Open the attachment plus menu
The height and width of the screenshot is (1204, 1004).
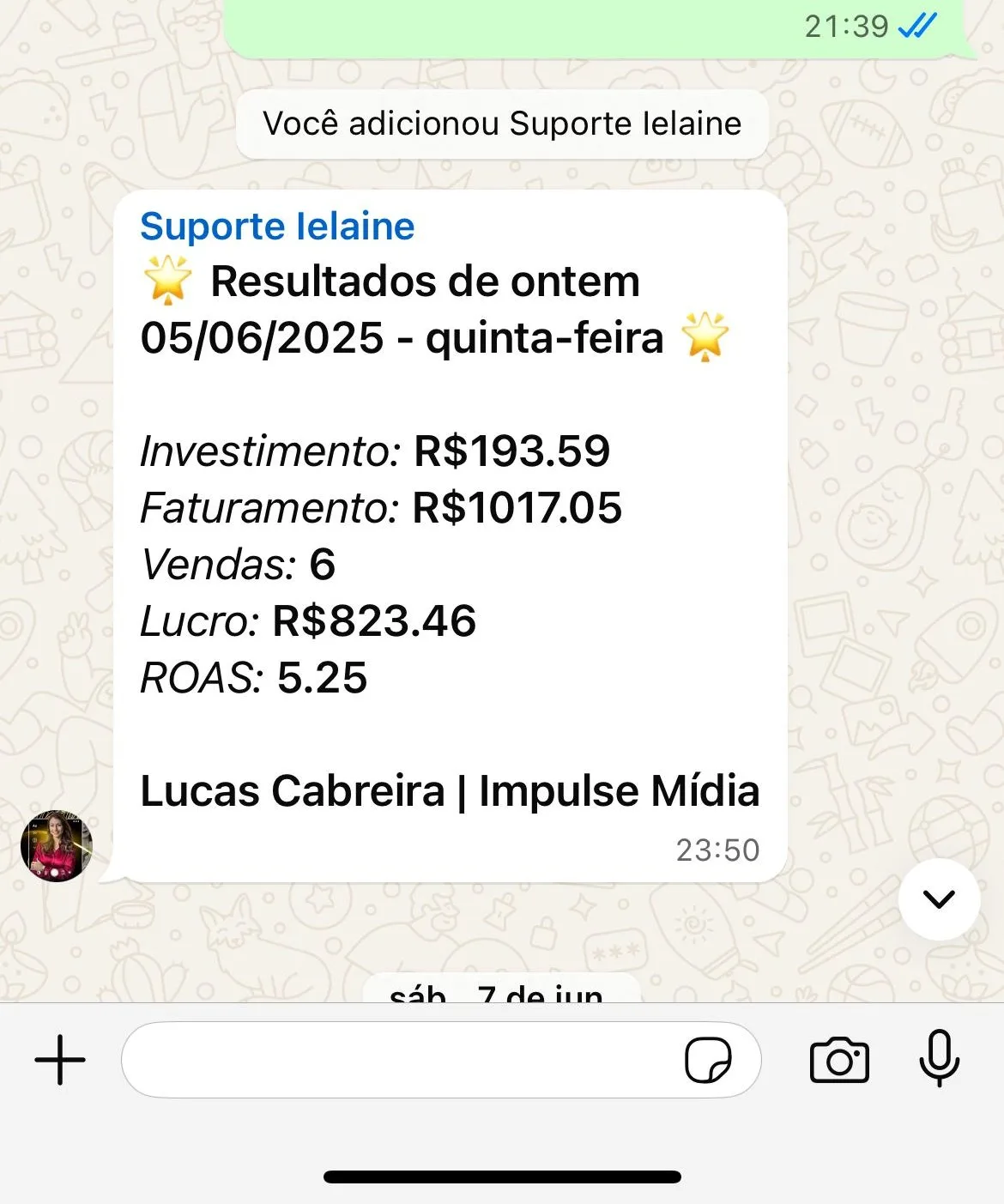(x=60, y=1060)
